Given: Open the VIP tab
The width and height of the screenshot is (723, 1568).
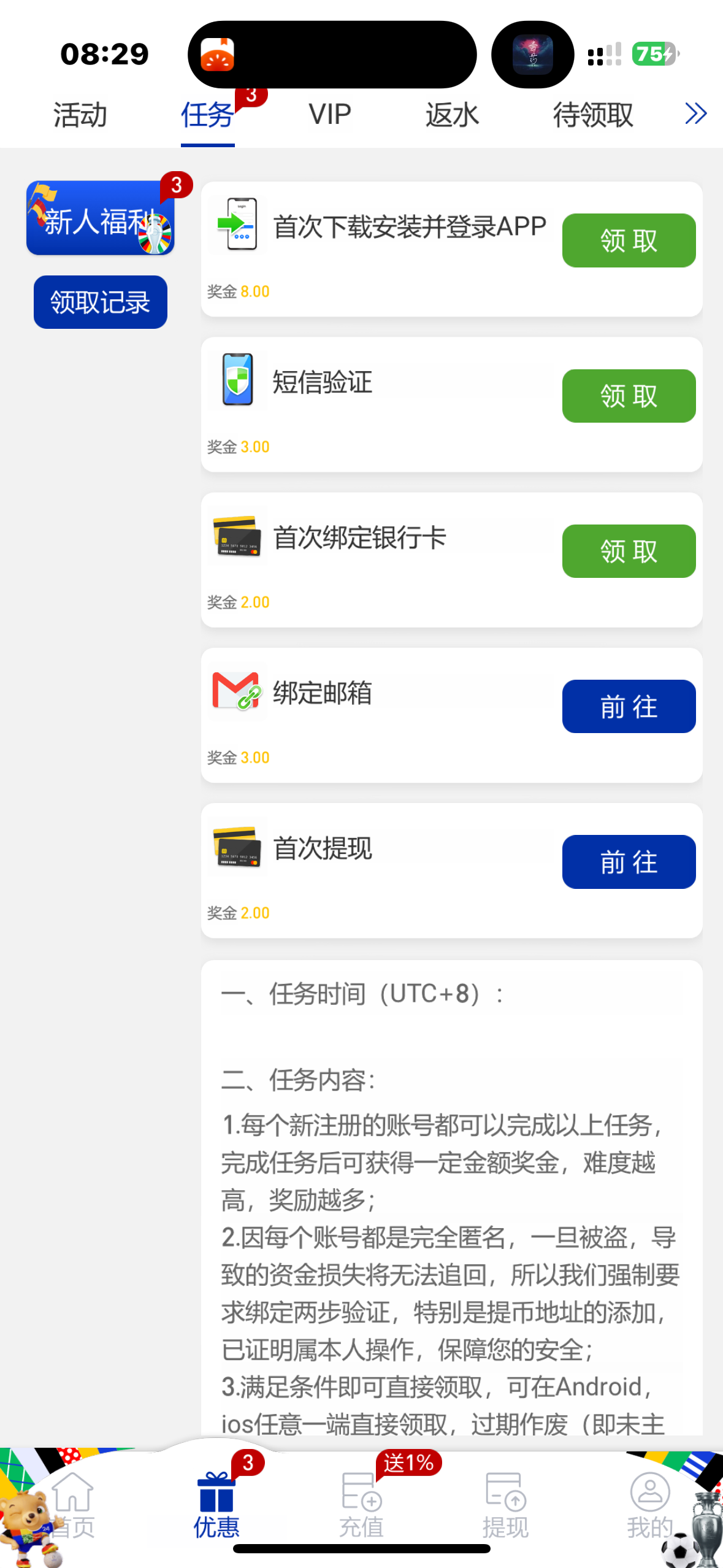Looking at the screenshot, I should click(330, 115).
